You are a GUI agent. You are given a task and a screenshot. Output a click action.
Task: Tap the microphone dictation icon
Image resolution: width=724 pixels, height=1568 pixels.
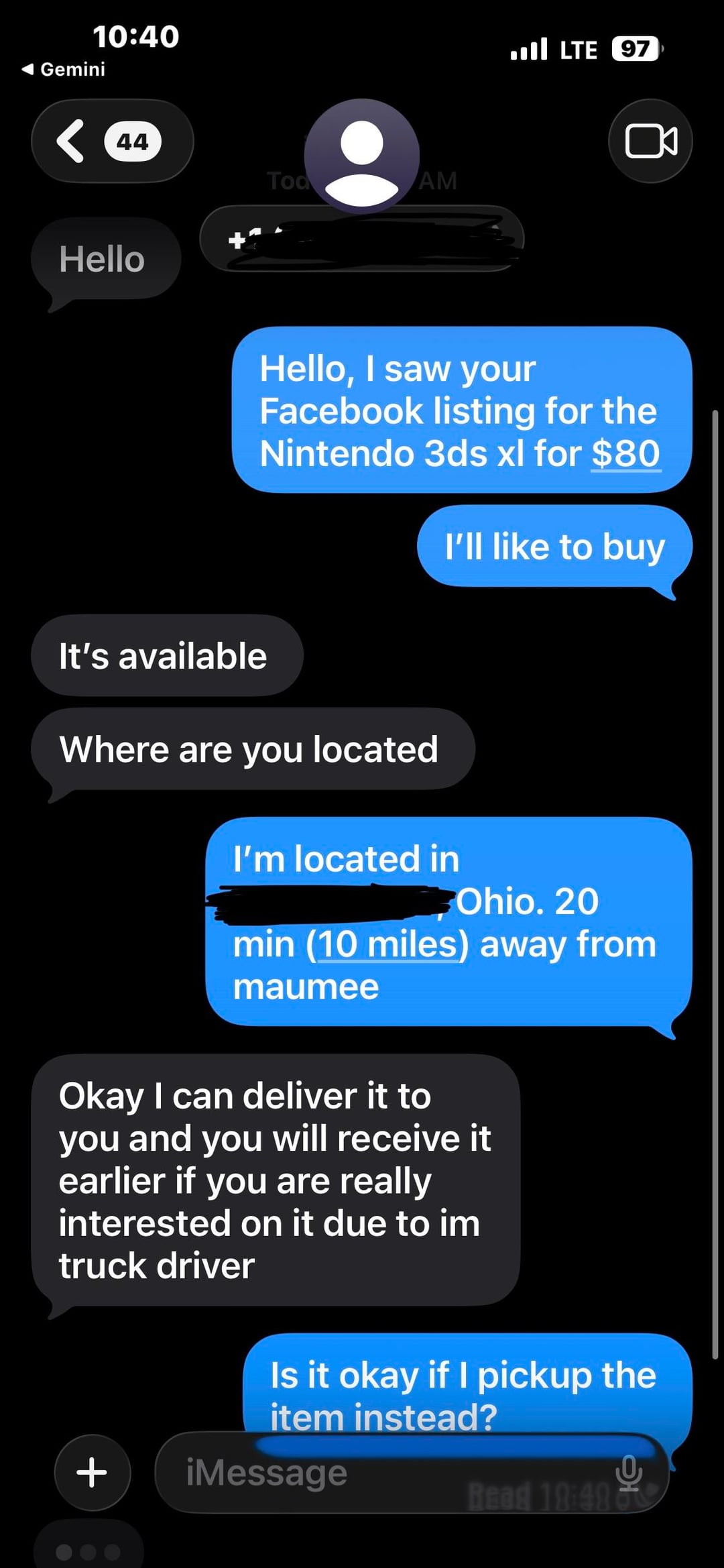point(629,1473)
